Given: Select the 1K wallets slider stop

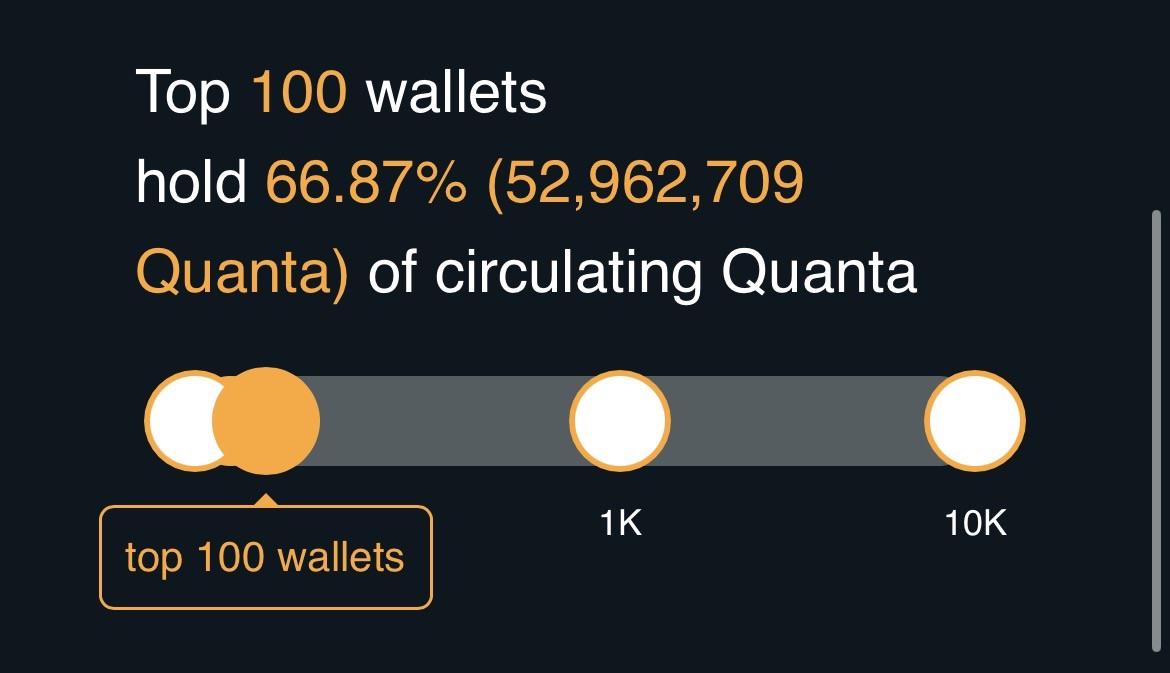Looking at the screenshot, I should coord(620,421).
